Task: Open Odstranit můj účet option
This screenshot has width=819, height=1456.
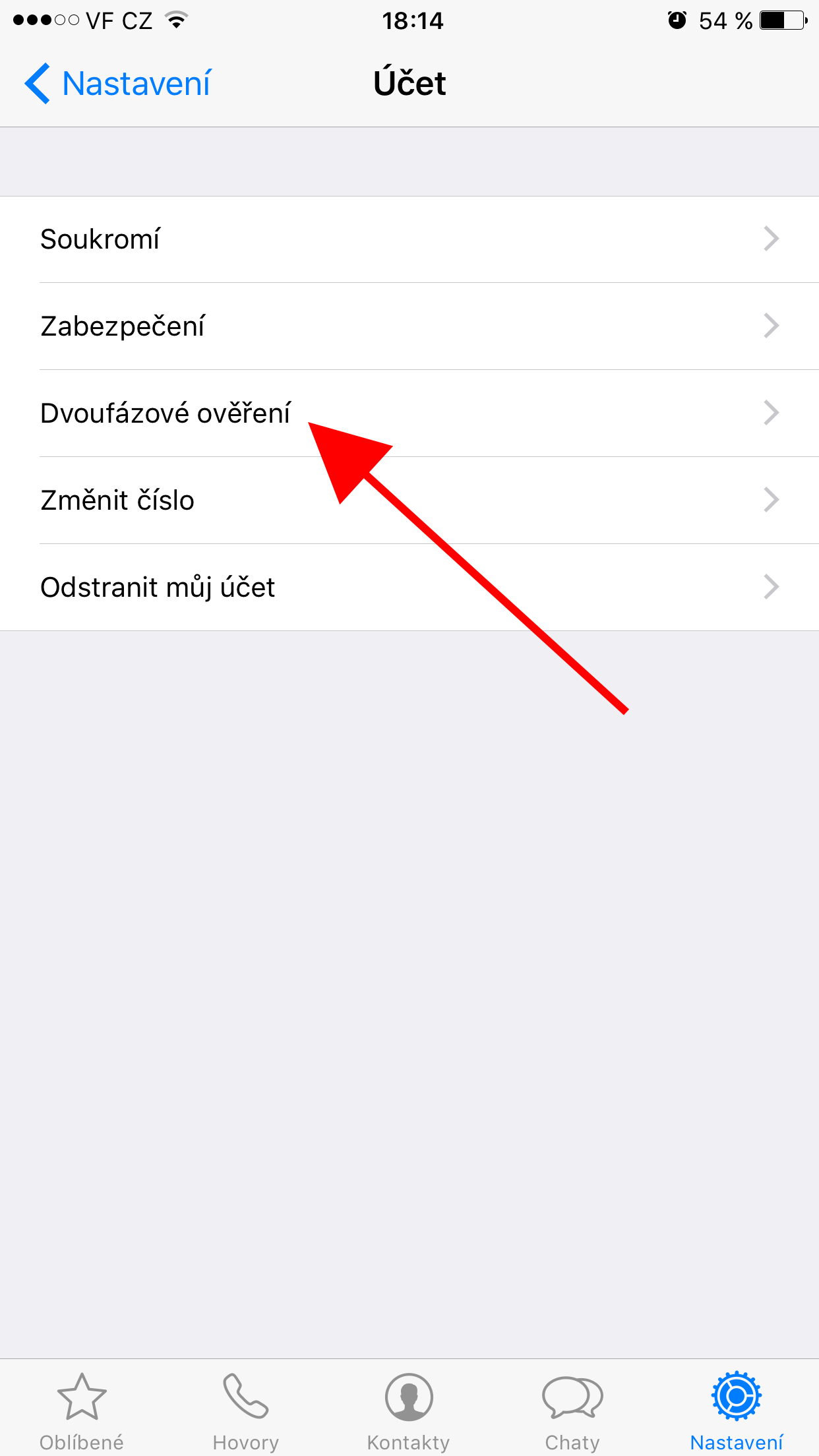Action: [x=157, y=587]
